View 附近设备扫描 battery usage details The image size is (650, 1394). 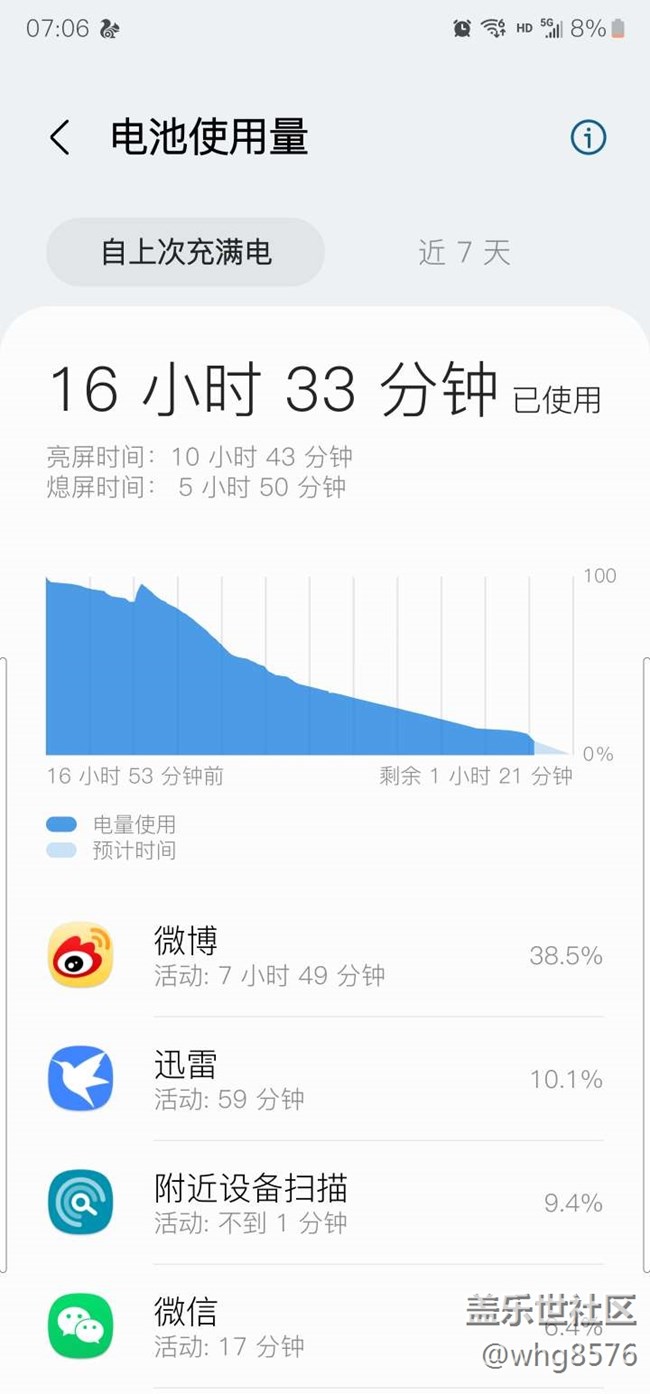tap(325, 1202)
